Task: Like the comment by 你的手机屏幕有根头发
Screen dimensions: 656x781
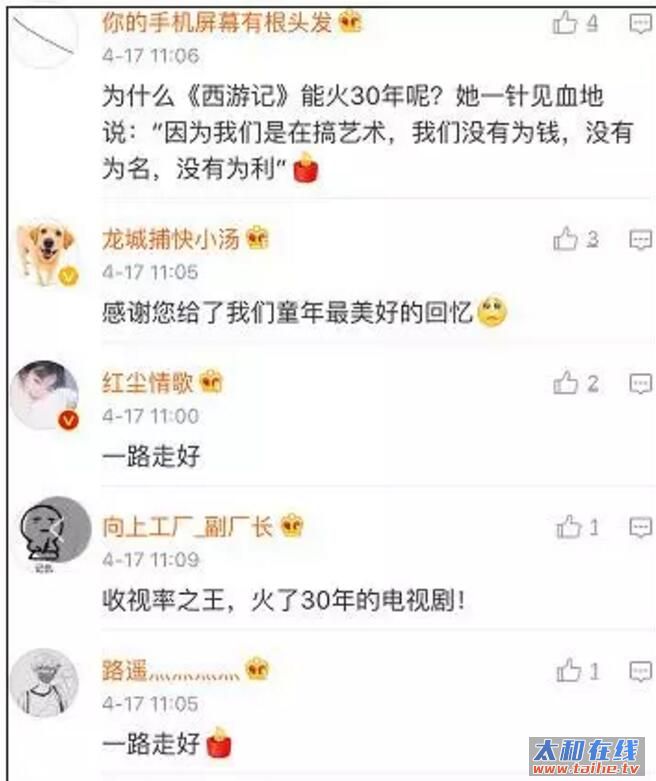Action: [x=567, y=23]
